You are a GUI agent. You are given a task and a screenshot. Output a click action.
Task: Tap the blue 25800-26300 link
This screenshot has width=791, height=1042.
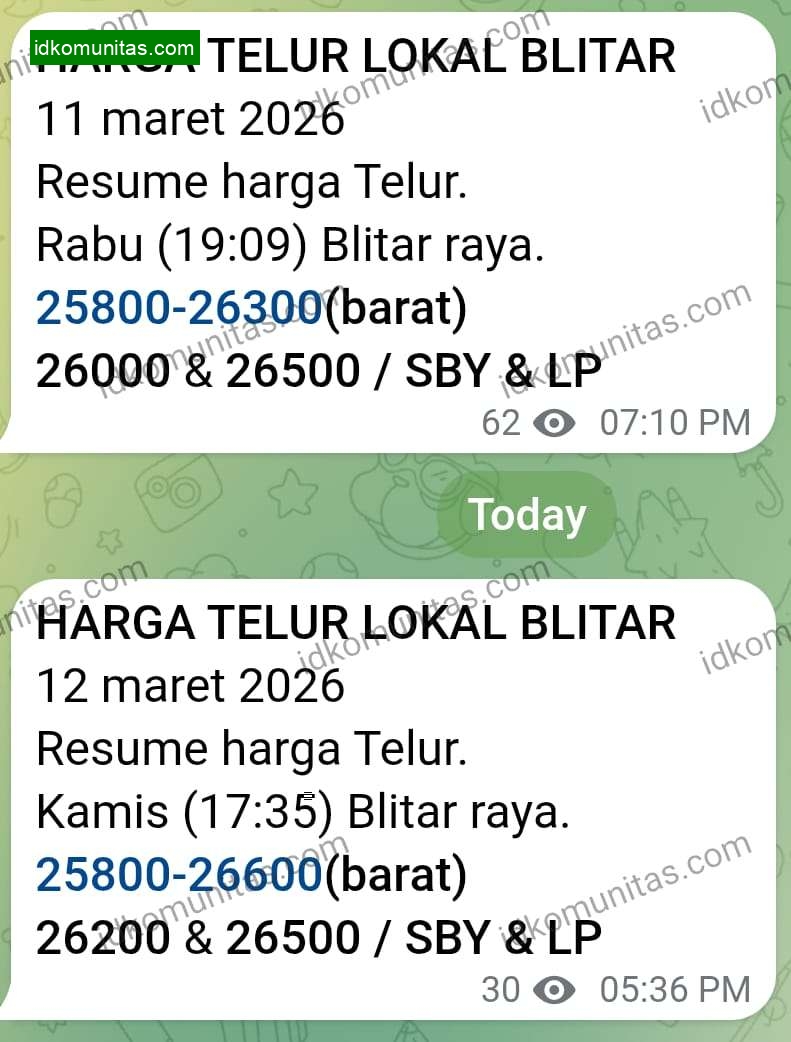coord(181,310)
